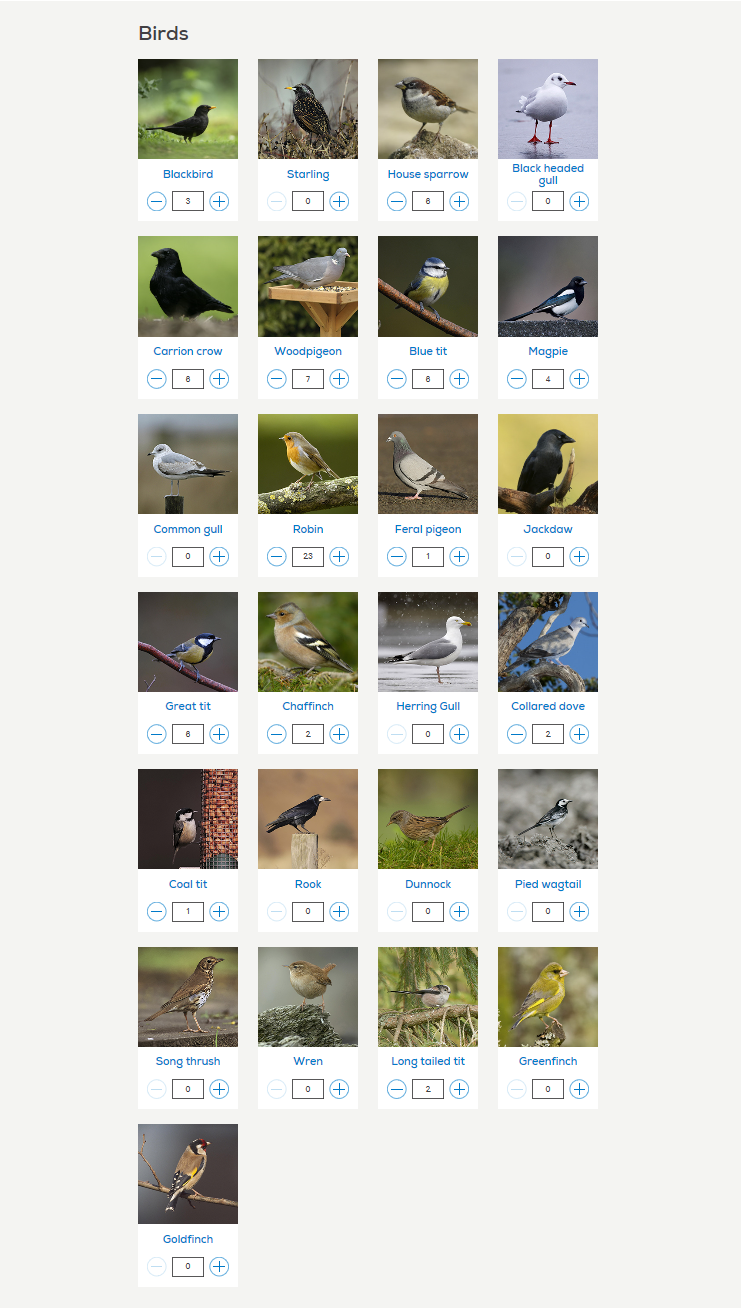Screen dimensions: 741x1308
Task: Add a Herring Gull sighting
Action: [459, 734]
